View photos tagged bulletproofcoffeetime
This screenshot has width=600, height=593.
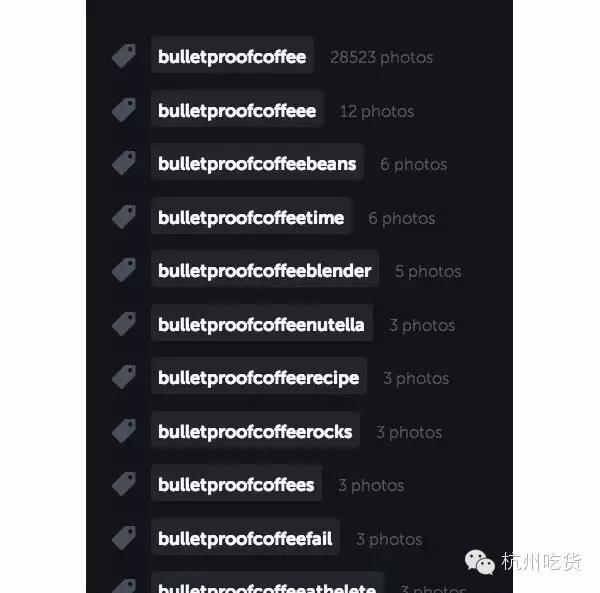[251, 218]
